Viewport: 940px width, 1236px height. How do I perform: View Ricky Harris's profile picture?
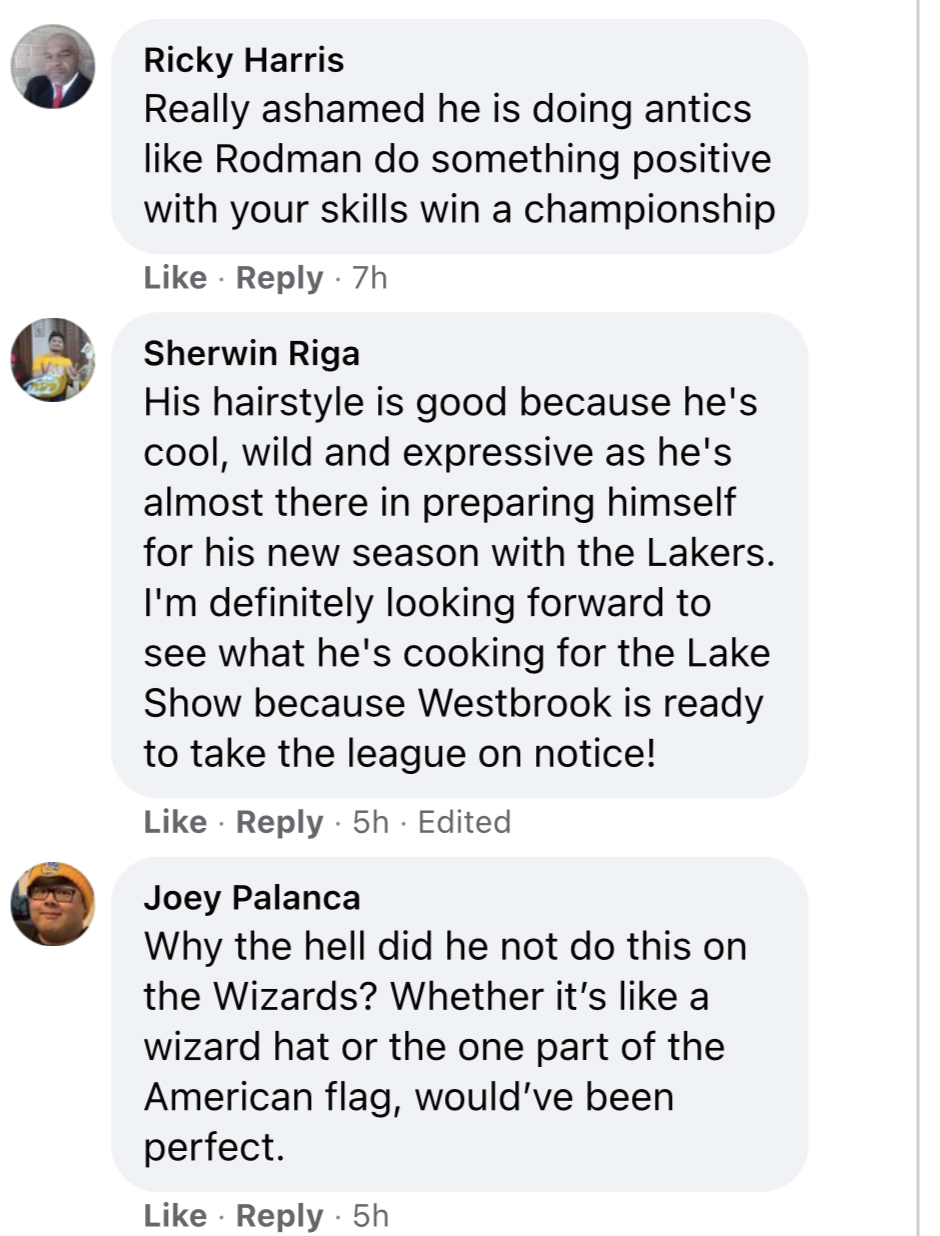point(53,67)
